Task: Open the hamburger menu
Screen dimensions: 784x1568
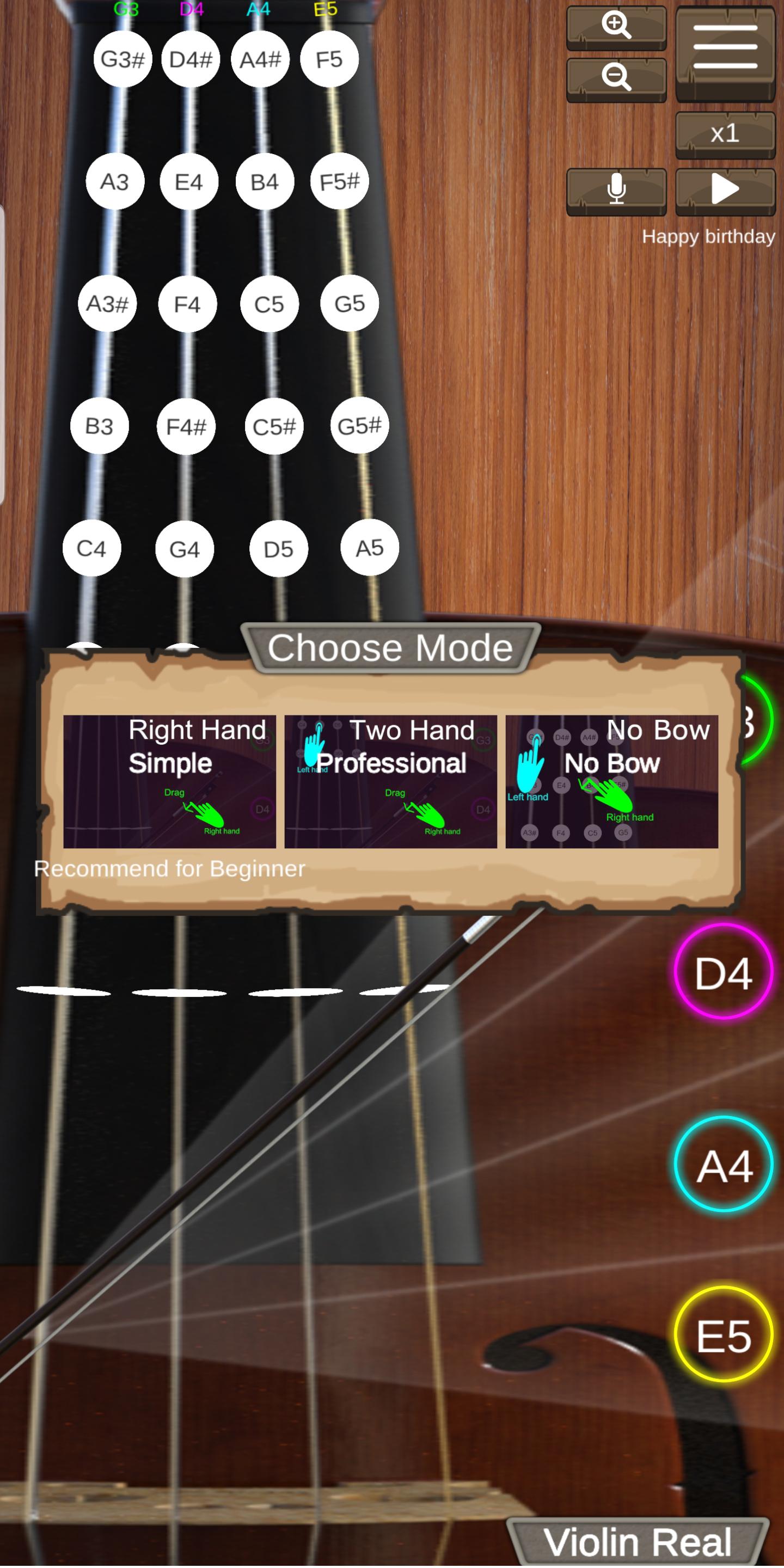Action: [724, 53]
